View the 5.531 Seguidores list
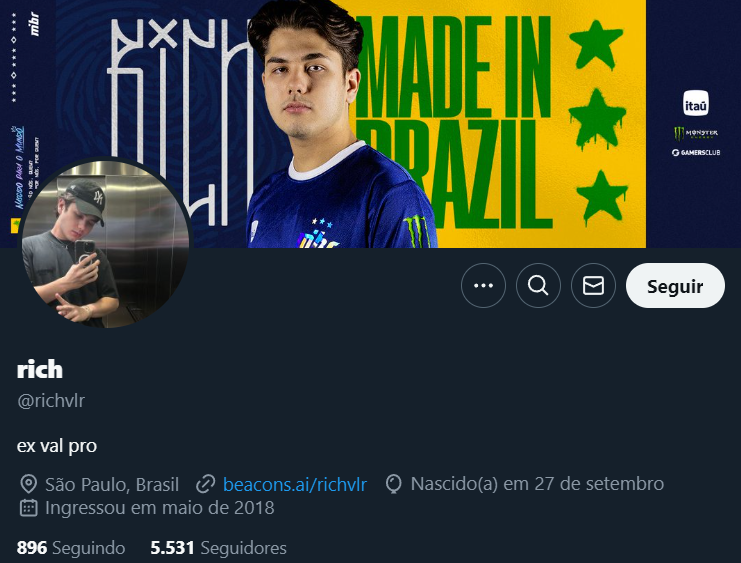741x563 pixels. 218,548
